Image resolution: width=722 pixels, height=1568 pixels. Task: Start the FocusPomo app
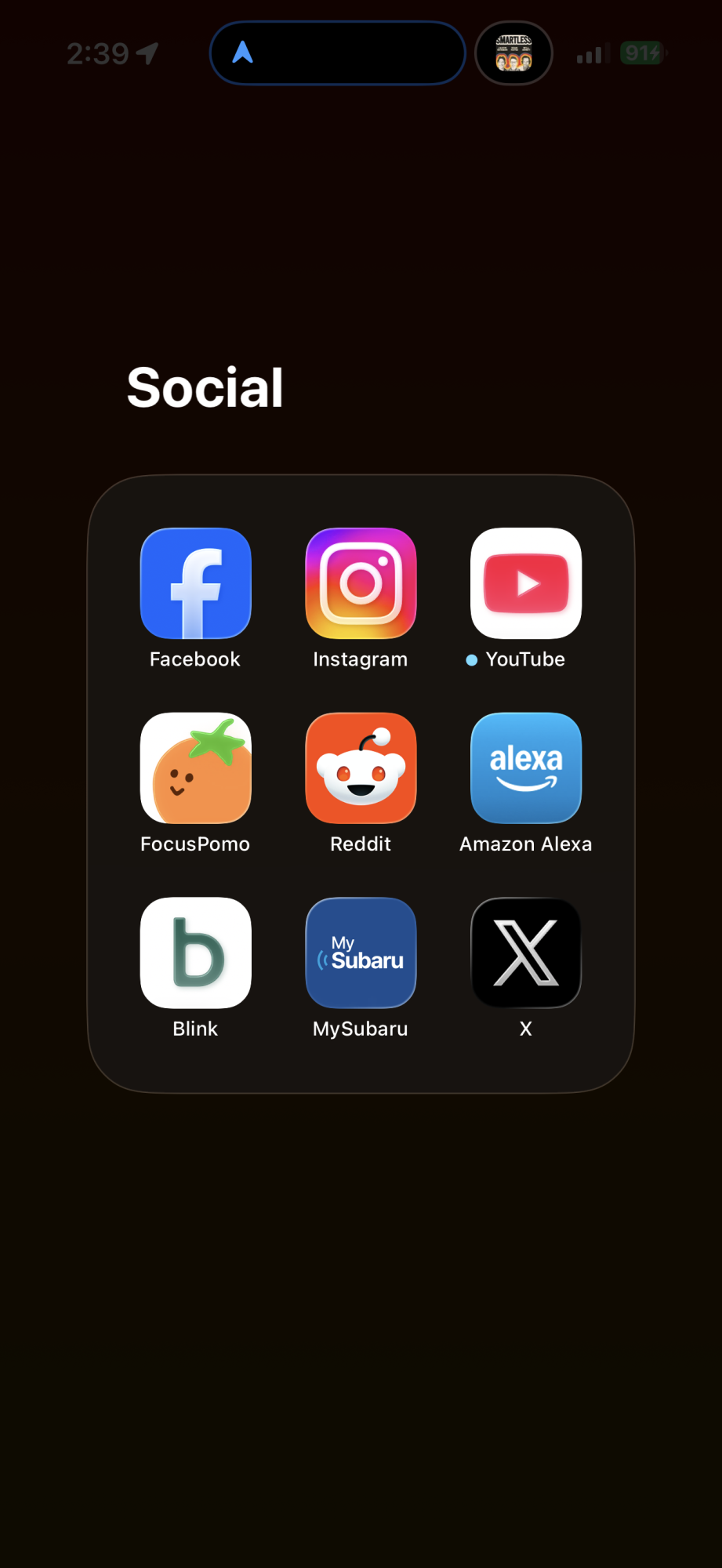(x=195, y=768)
